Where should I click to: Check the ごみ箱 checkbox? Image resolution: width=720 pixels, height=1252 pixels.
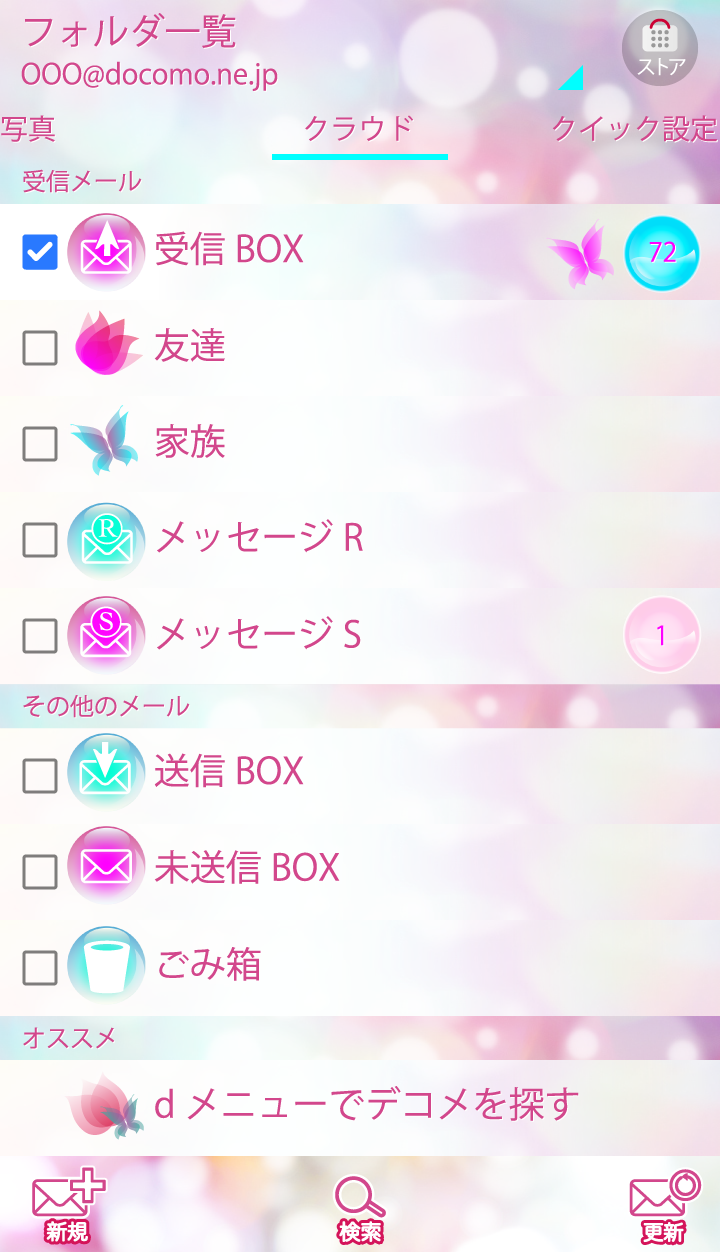tap(40, 967)
